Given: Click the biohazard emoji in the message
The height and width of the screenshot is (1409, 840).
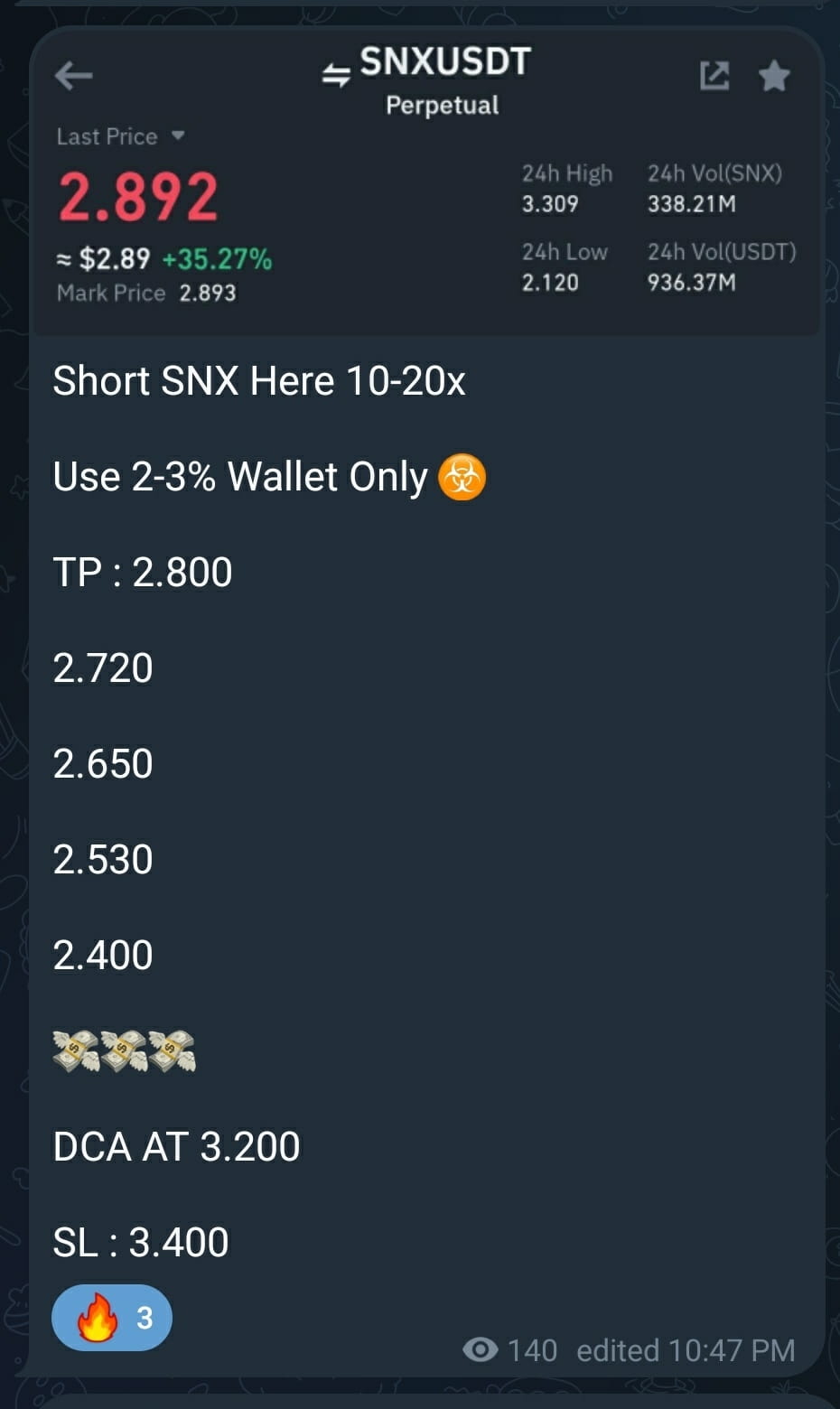Looking at the screenshot, I should click(462, 476).
